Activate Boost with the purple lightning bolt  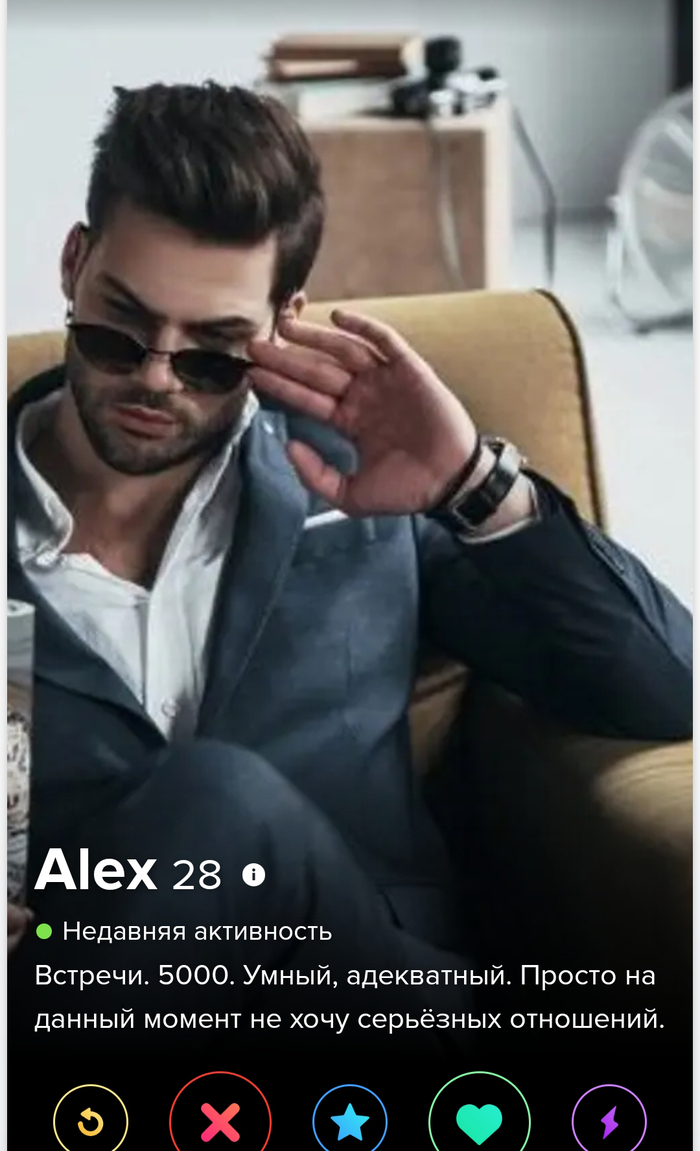point(609,1122)
